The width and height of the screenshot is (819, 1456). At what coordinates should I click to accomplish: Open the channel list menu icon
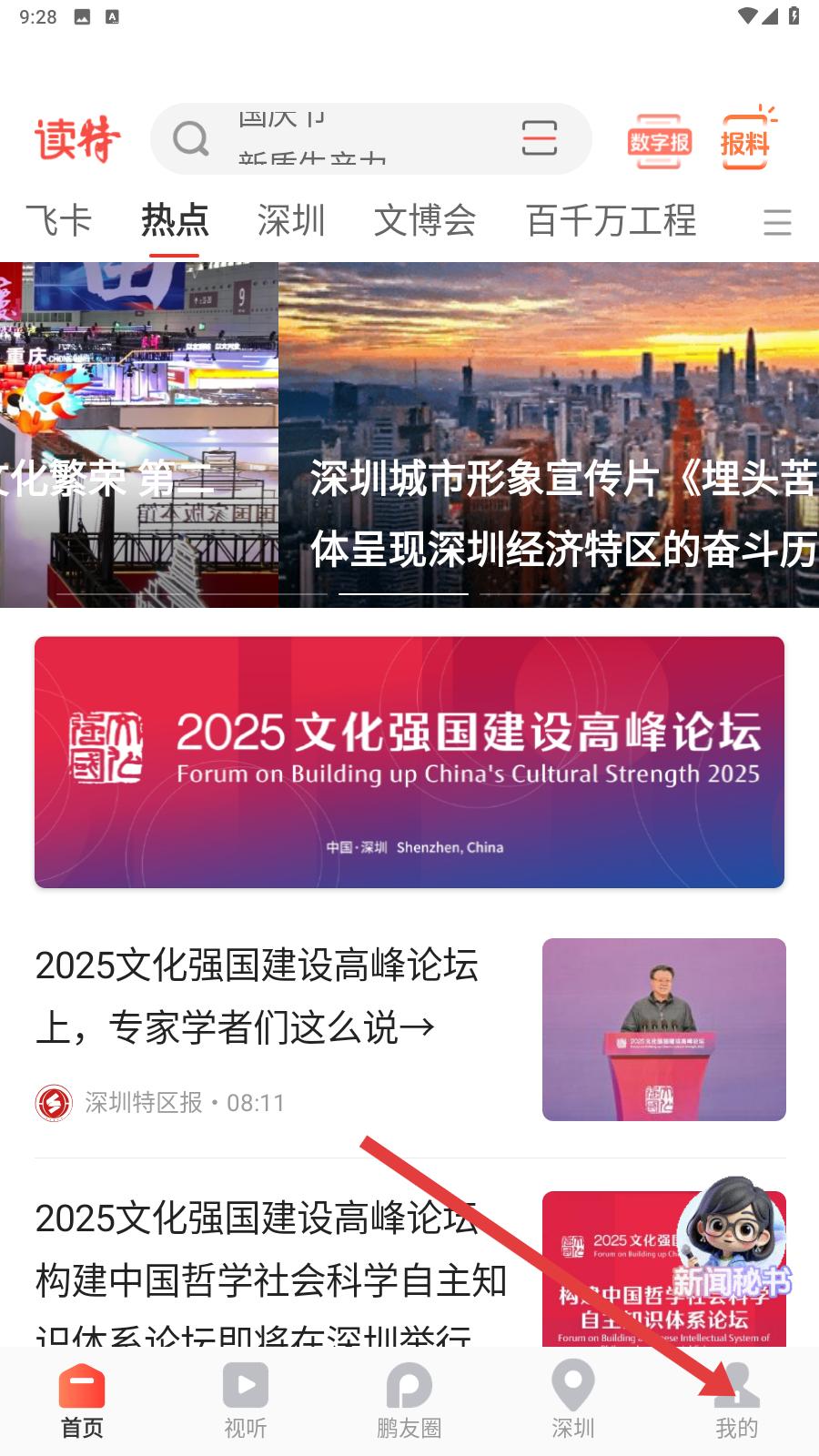point(776,222)
